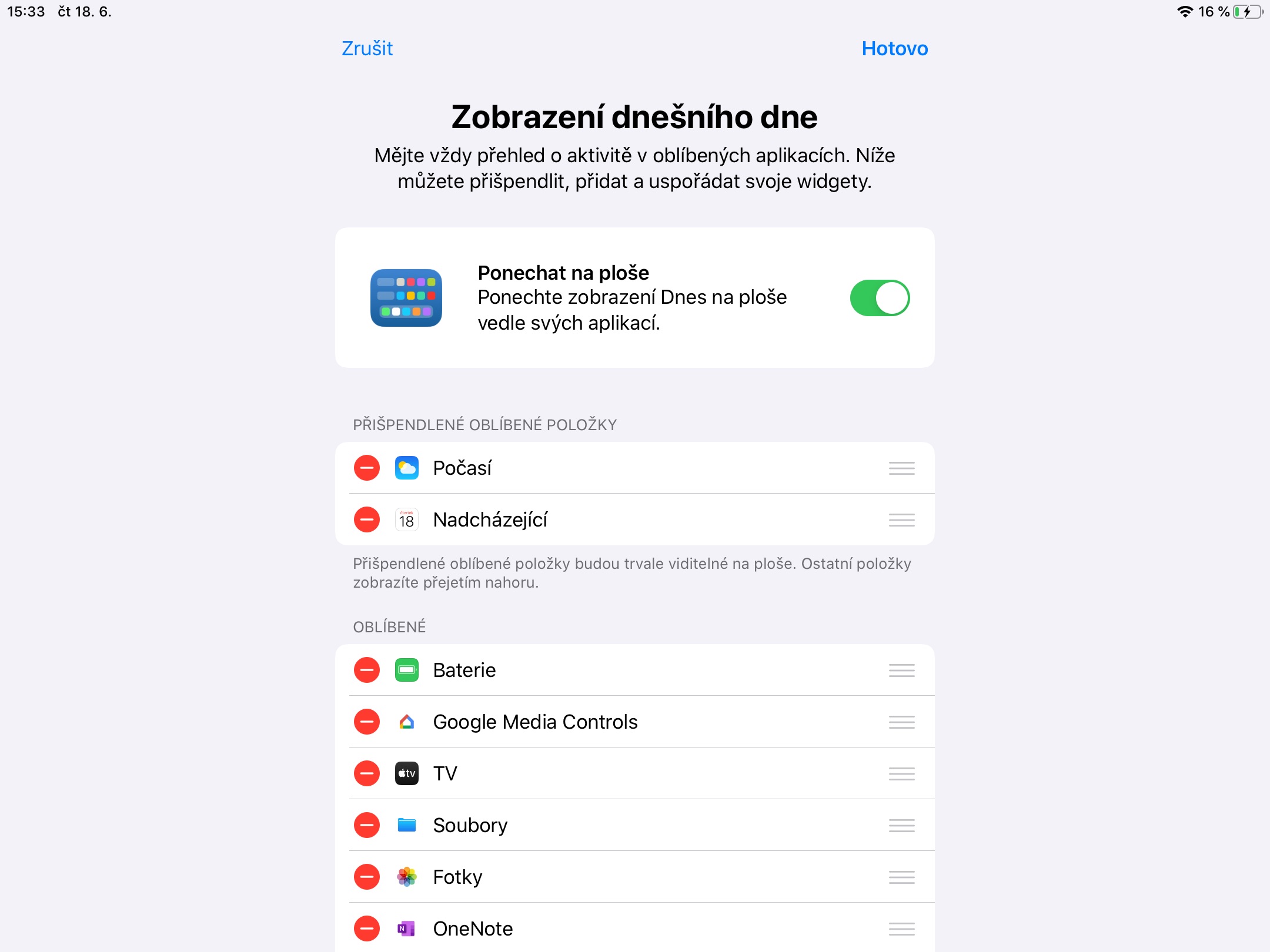Tap the reorder handle on Počasí row
The width and height of the screenshot is (1270, 952).
(x=901, y=468)
